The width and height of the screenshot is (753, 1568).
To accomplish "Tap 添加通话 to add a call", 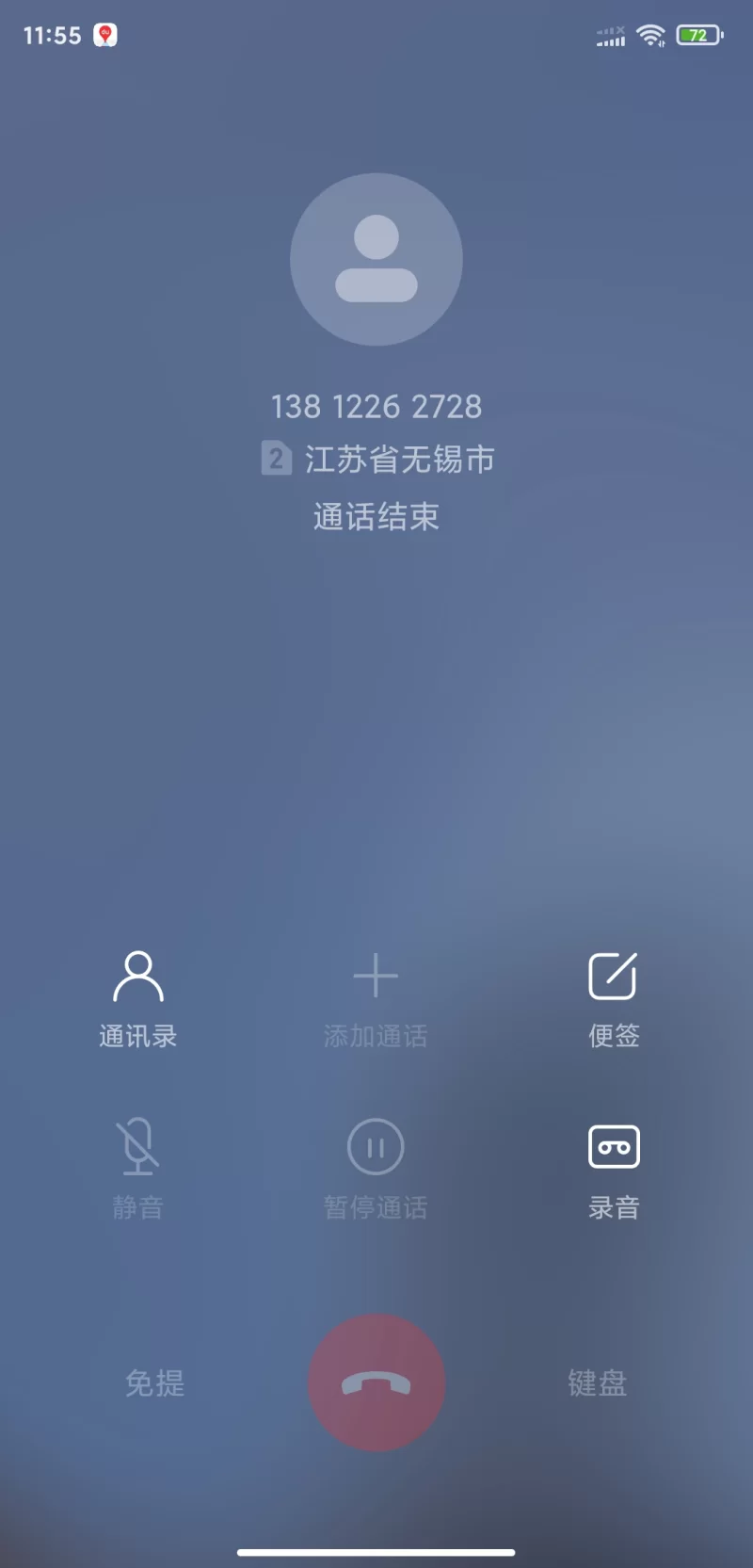I will coord(376,998).
